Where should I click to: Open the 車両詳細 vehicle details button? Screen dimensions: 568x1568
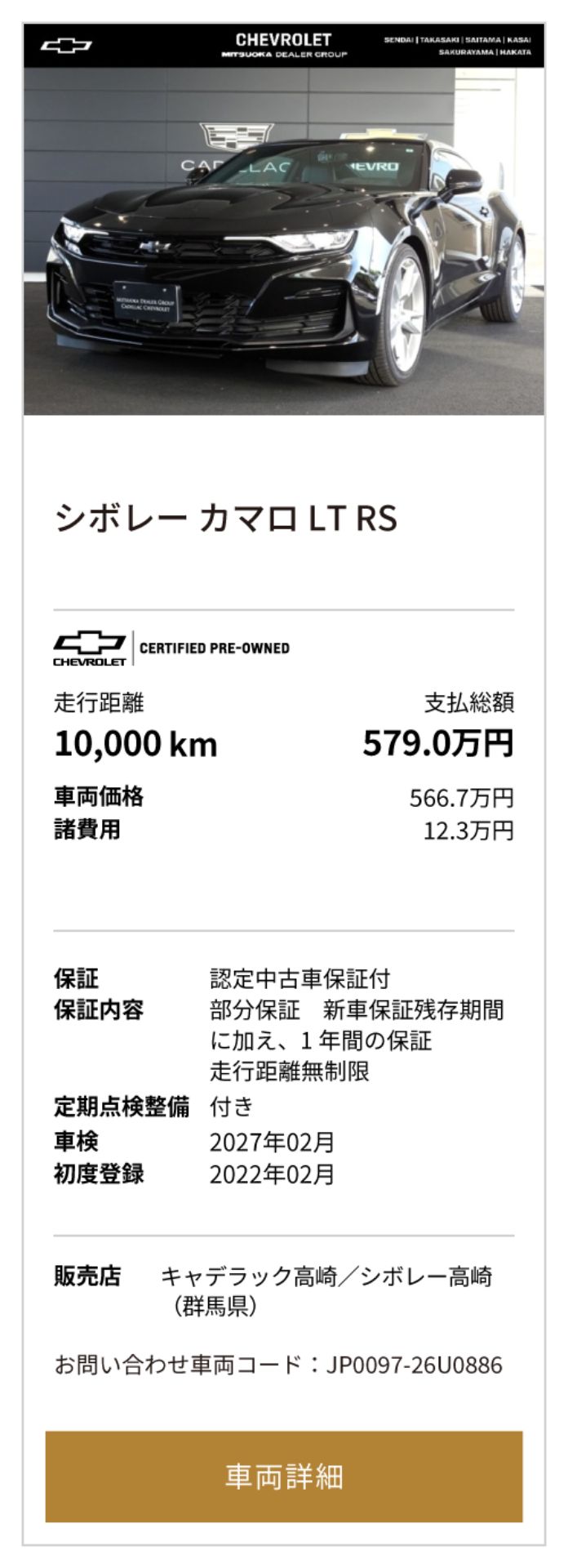[x=283, y=1476]
